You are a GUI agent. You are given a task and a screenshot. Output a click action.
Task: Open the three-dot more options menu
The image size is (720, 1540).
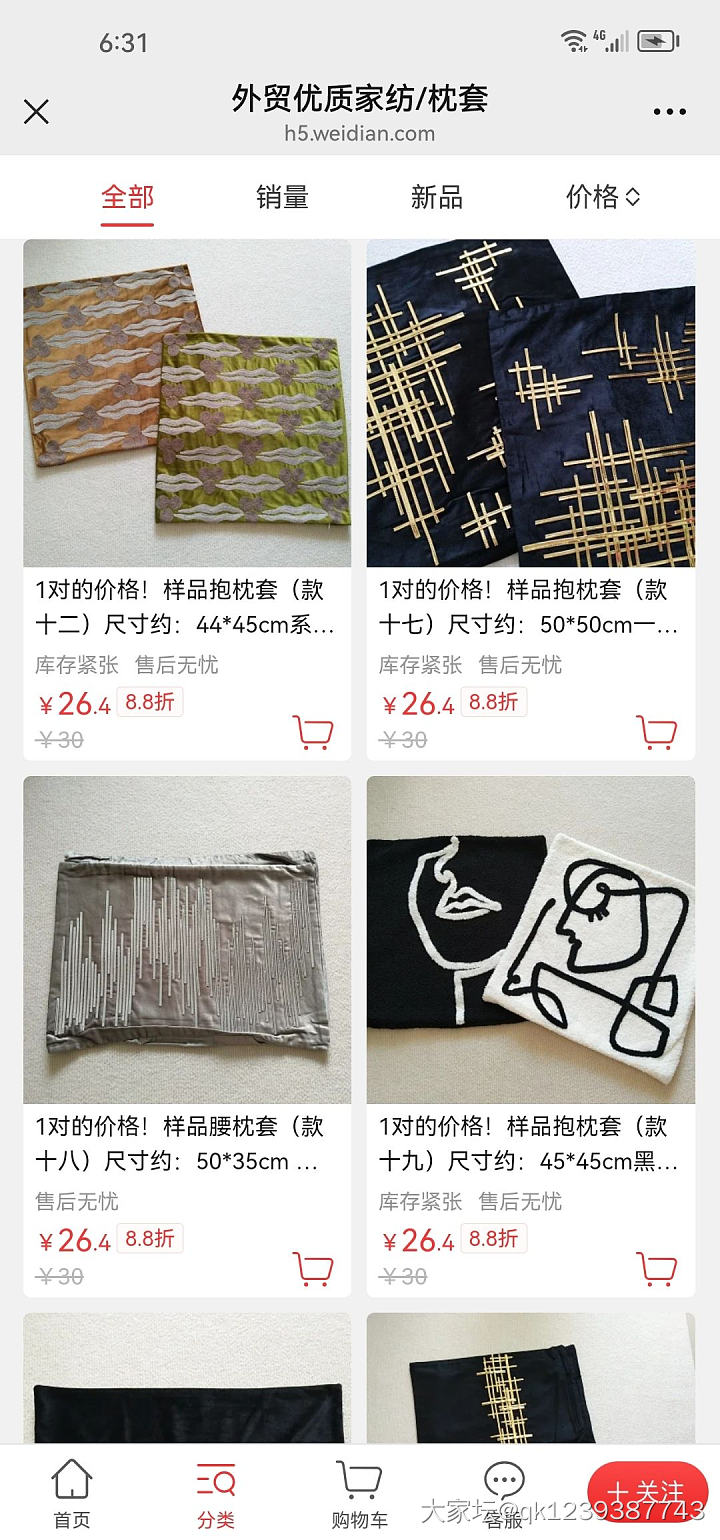(x=672, y=112)
